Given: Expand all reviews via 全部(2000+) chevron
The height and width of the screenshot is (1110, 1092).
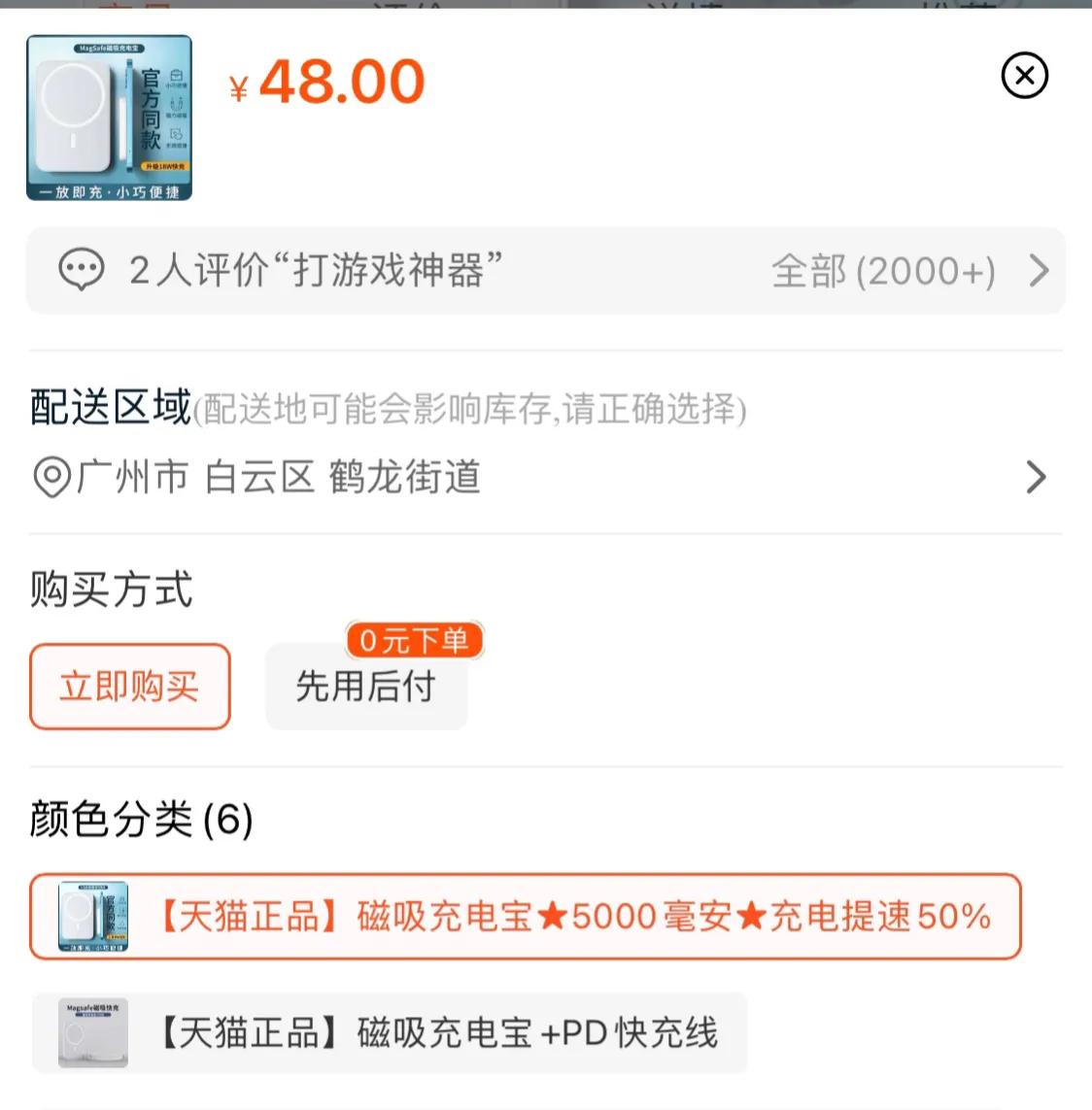Looking at the screenshot, I should (1039, 271).
